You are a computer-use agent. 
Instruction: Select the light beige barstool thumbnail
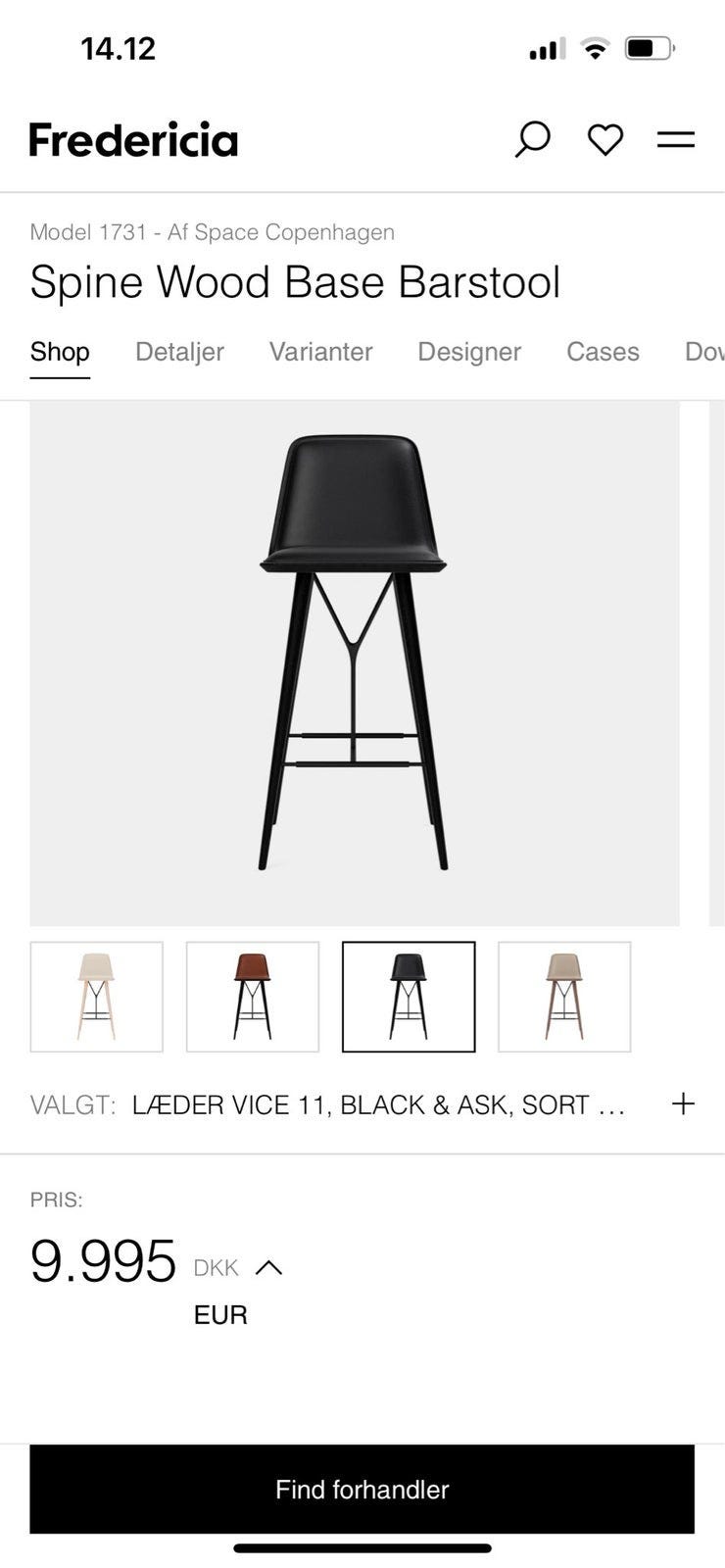point(96,997)
